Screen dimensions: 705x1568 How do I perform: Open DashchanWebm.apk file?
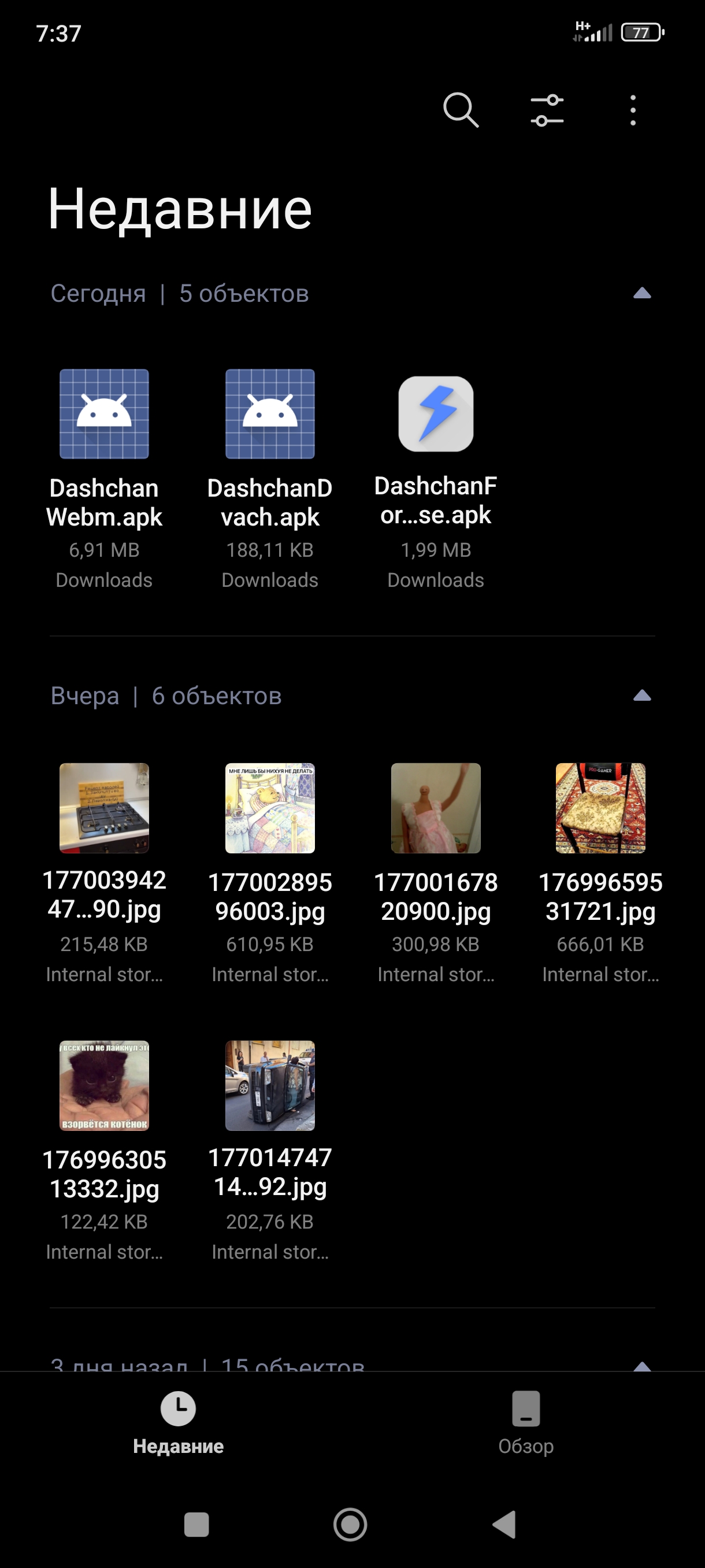pos(104,414)
